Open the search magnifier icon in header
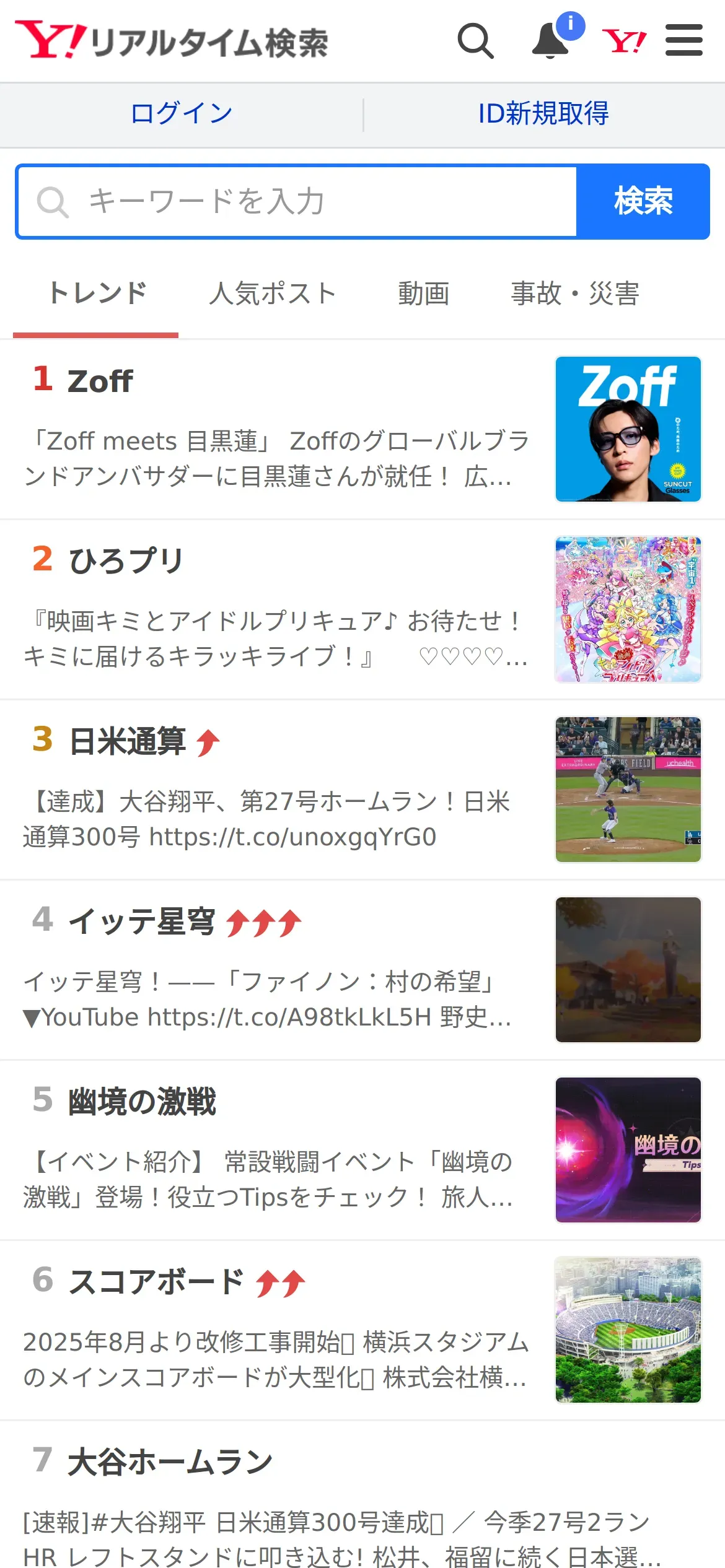This screenshot has height=1568, width=725. (475, 41)
